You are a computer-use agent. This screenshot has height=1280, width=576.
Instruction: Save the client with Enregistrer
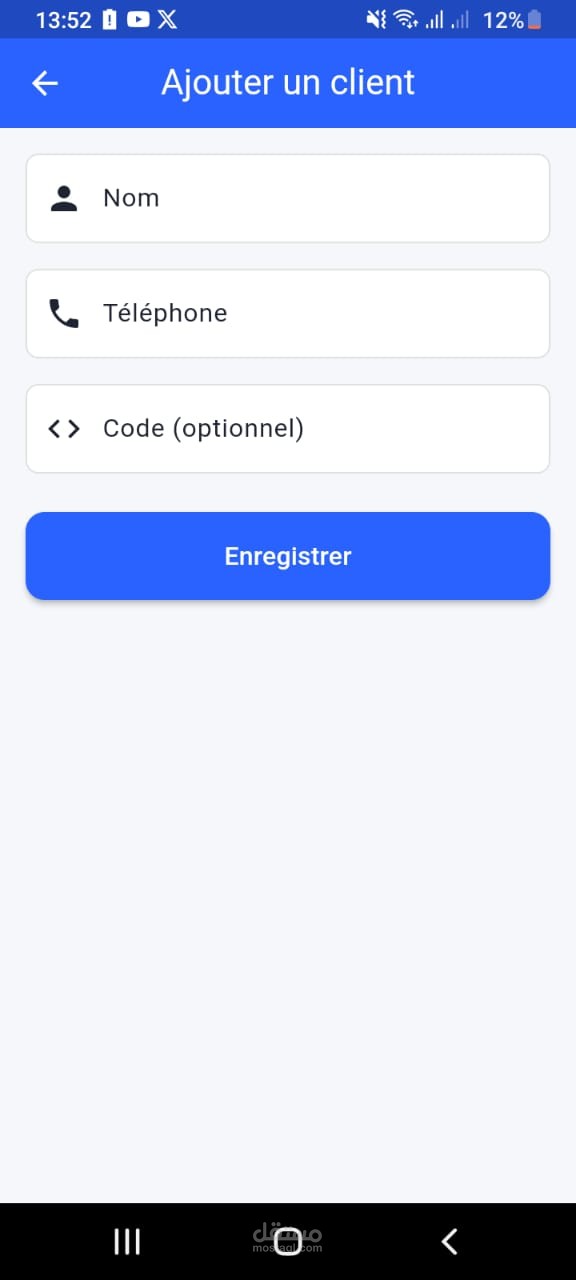point(288,556)
